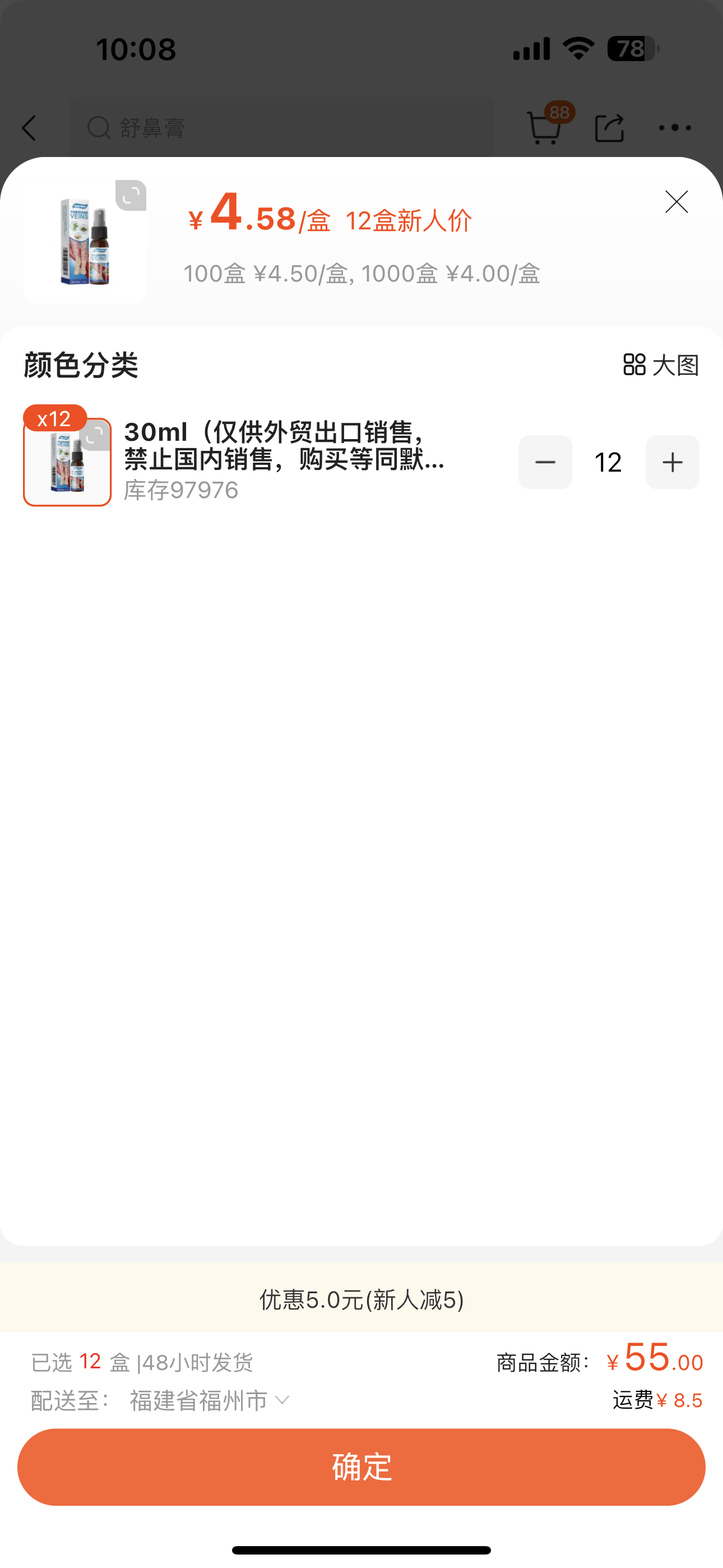Enlarge the product image at the top

pyautogui.click(x=131, y=196)
